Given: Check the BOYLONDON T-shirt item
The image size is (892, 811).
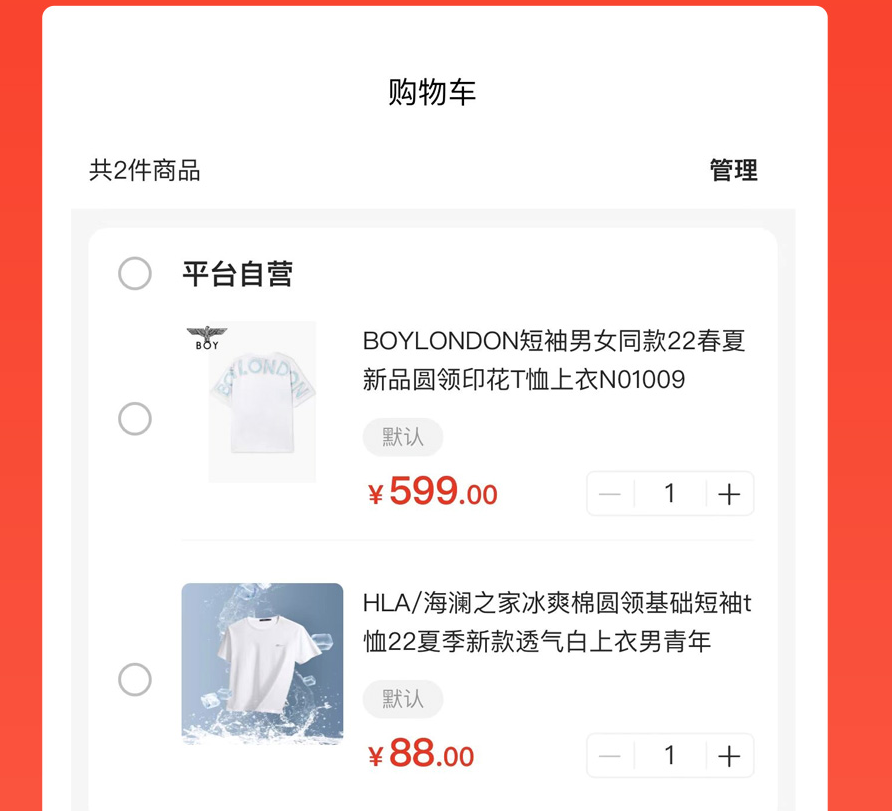Looking at the screenshot, I should click(x=135, y=418).
